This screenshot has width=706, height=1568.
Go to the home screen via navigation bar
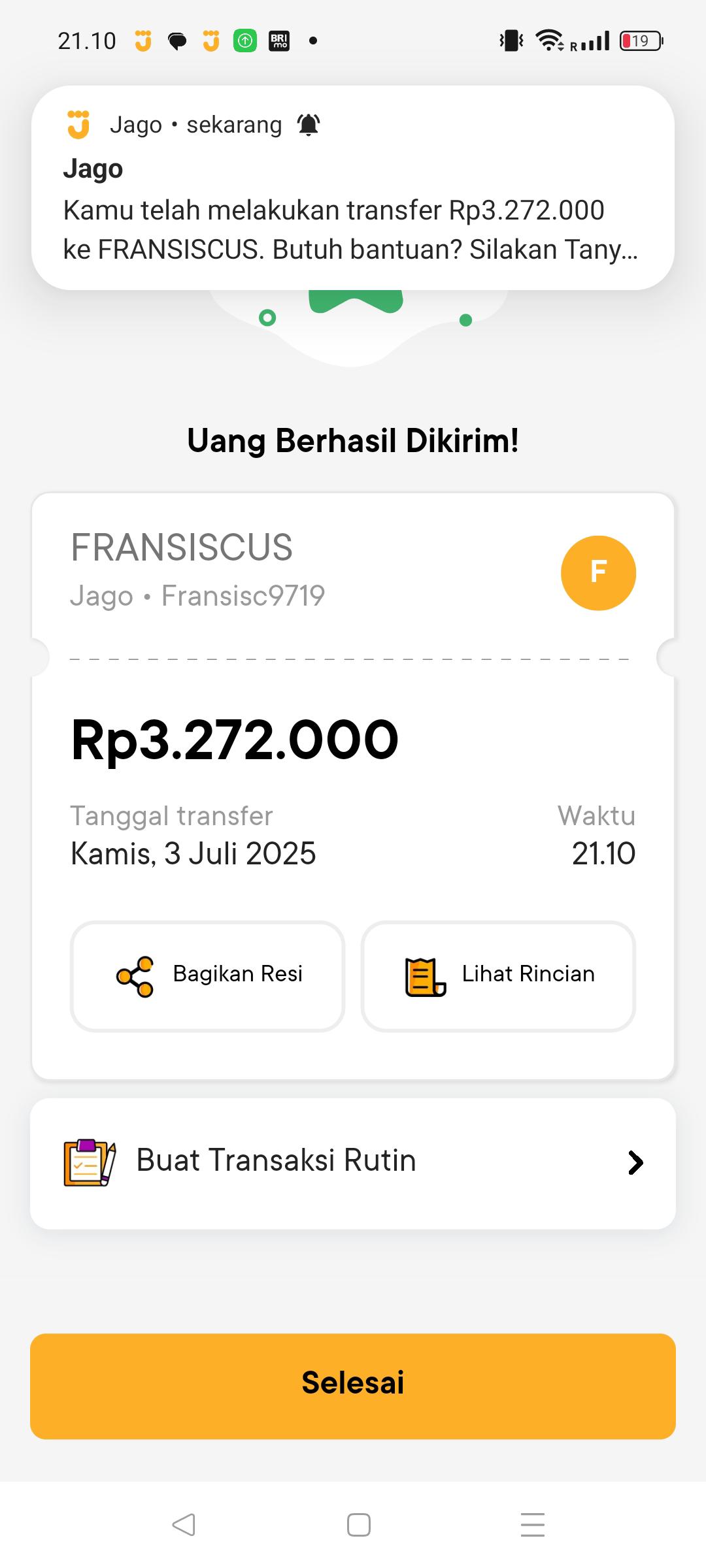(358, 1525)
